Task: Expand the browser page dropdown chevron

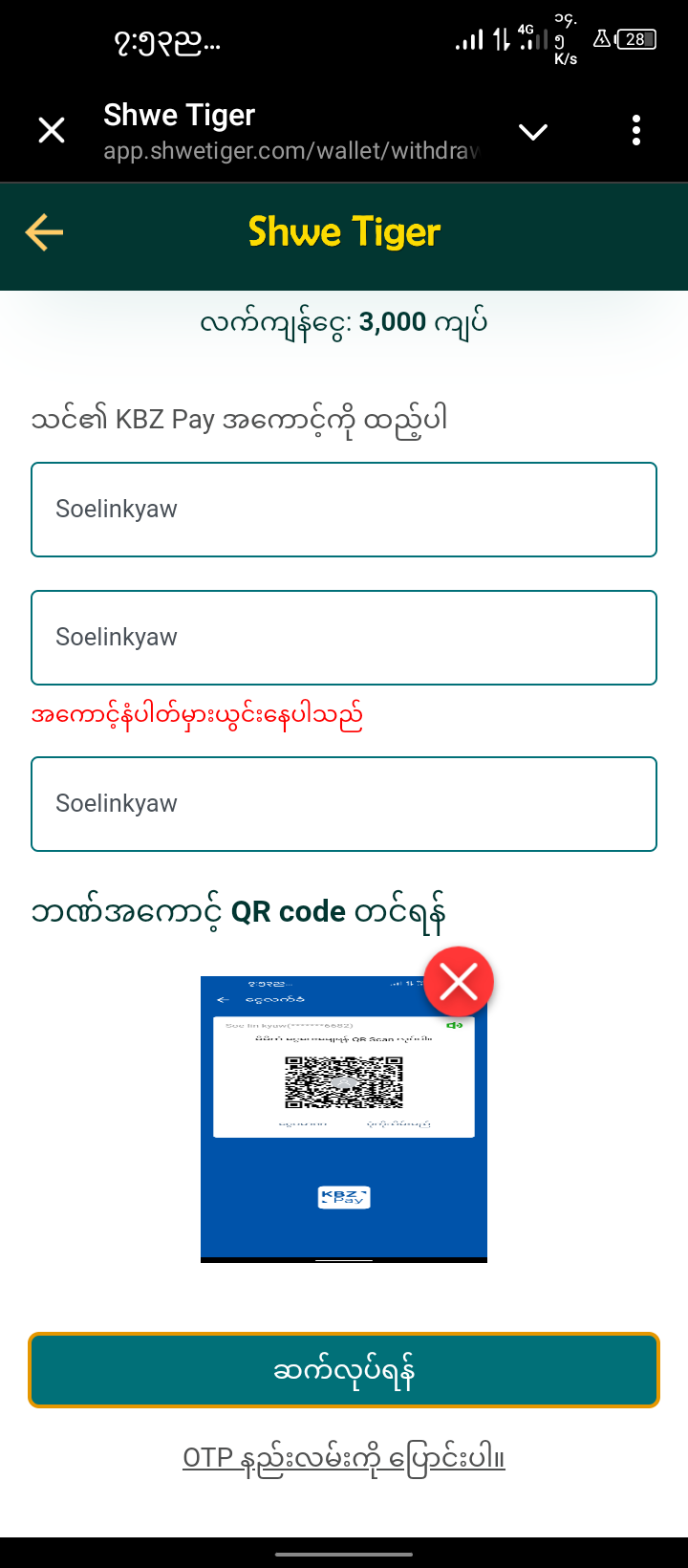Action: (533, 131)
